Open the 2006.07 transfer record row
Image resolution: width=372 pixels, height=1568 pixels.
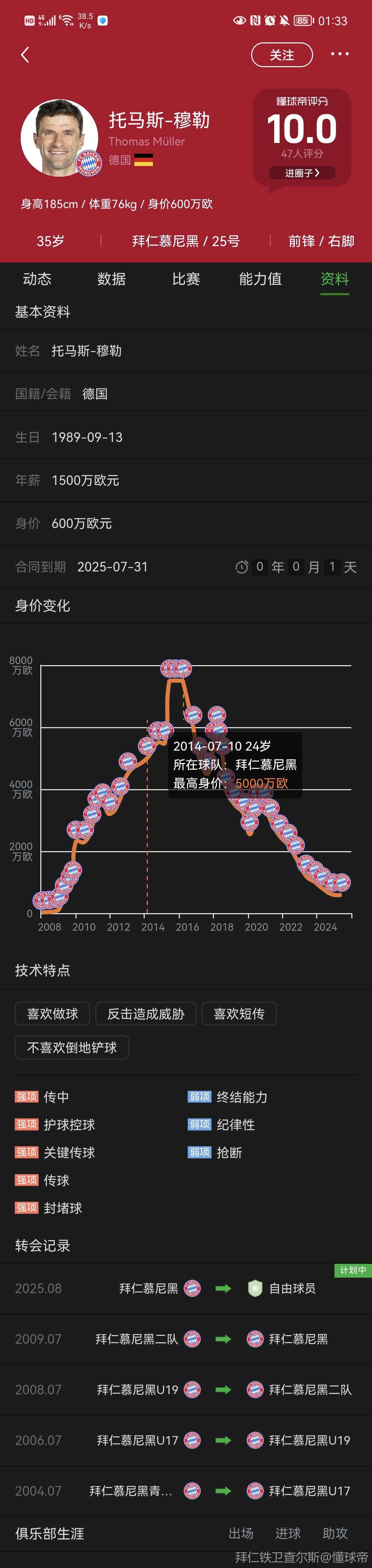(x=186, y=1440)
